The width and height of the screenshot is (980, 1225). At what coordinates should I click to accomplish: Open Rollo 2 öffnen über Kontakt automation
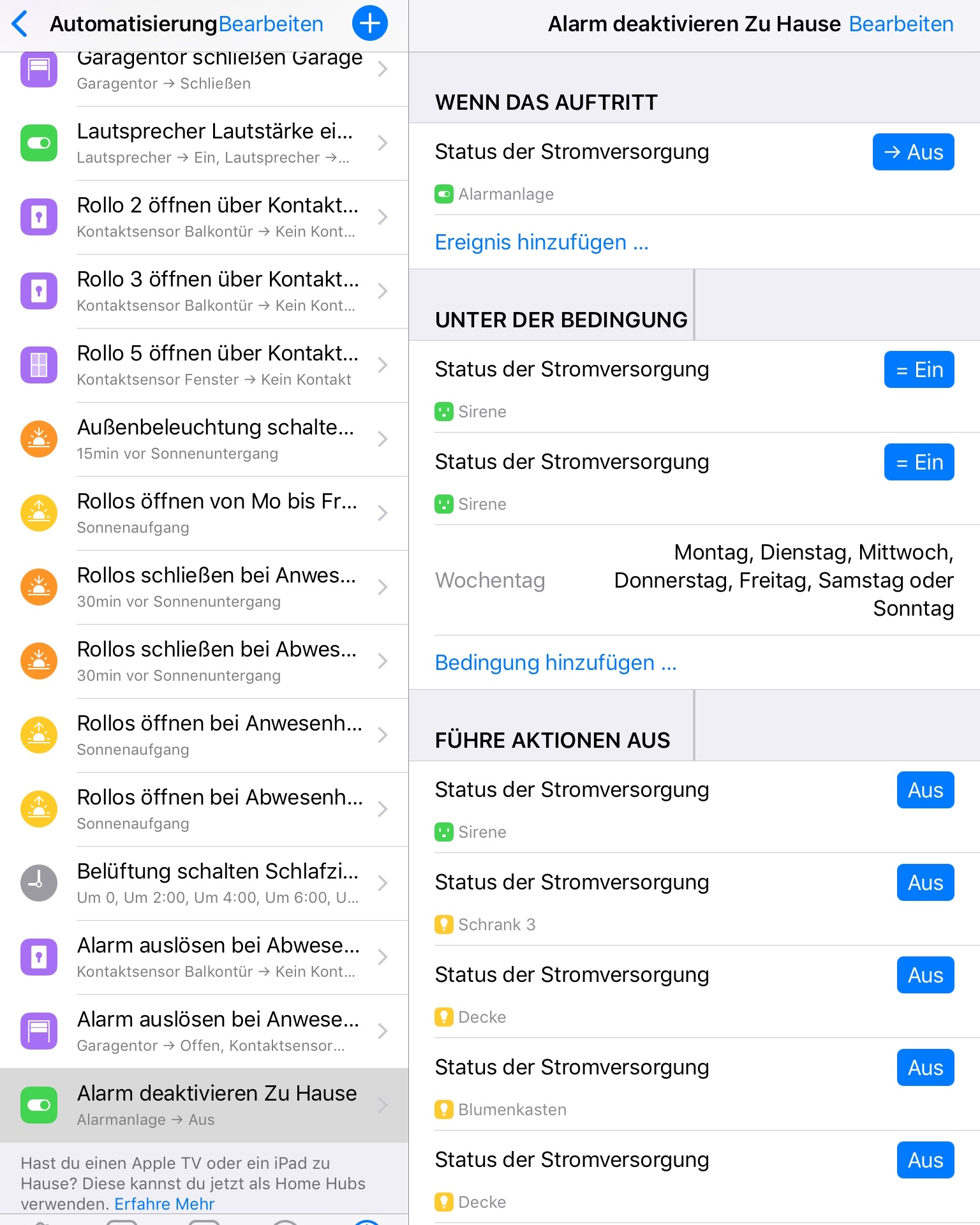(217, 217)
